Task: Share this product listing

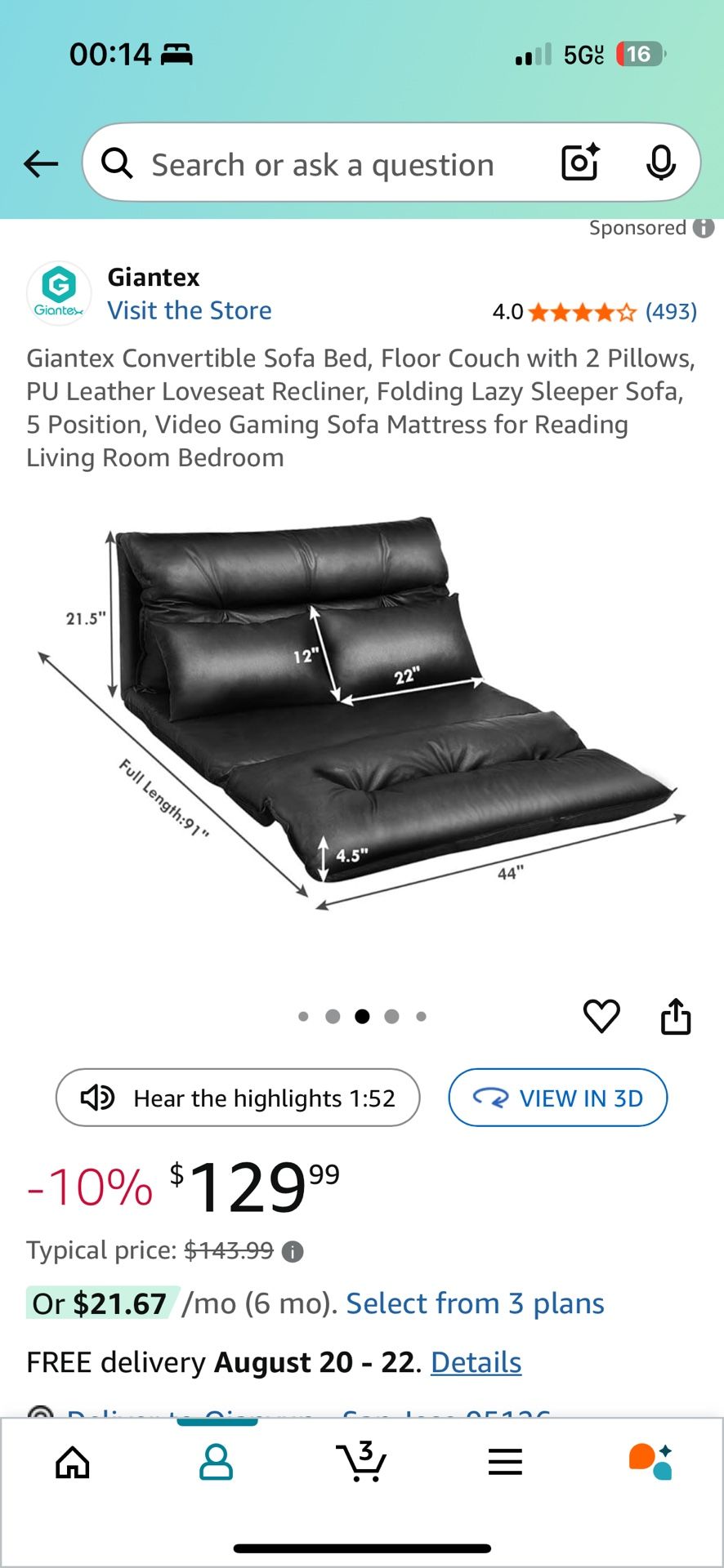Action: pyautogui.click(x=676, y=1016)
